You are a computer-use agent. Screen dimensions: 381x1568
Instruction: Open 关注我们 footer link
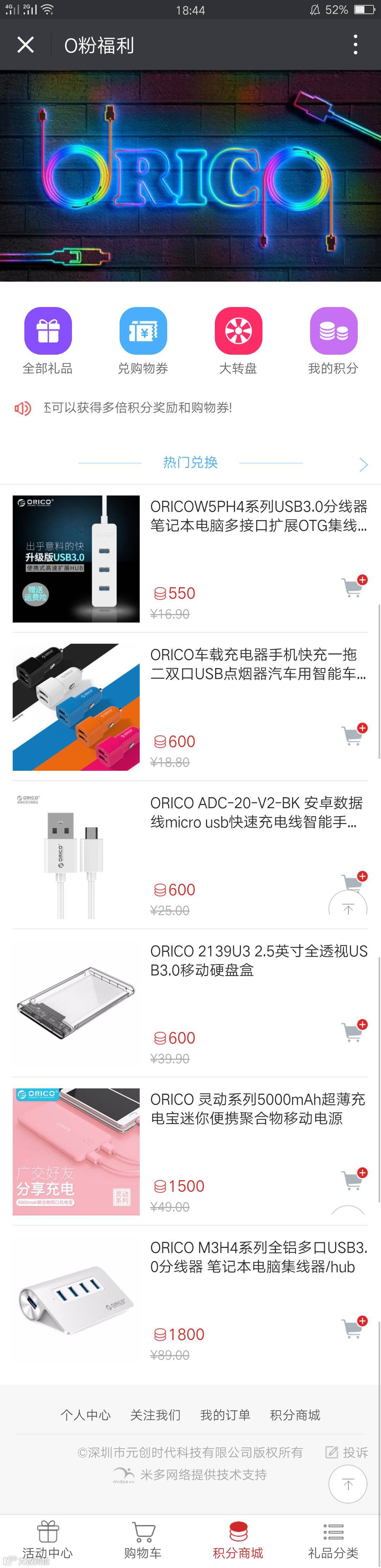click(155, 1414)
